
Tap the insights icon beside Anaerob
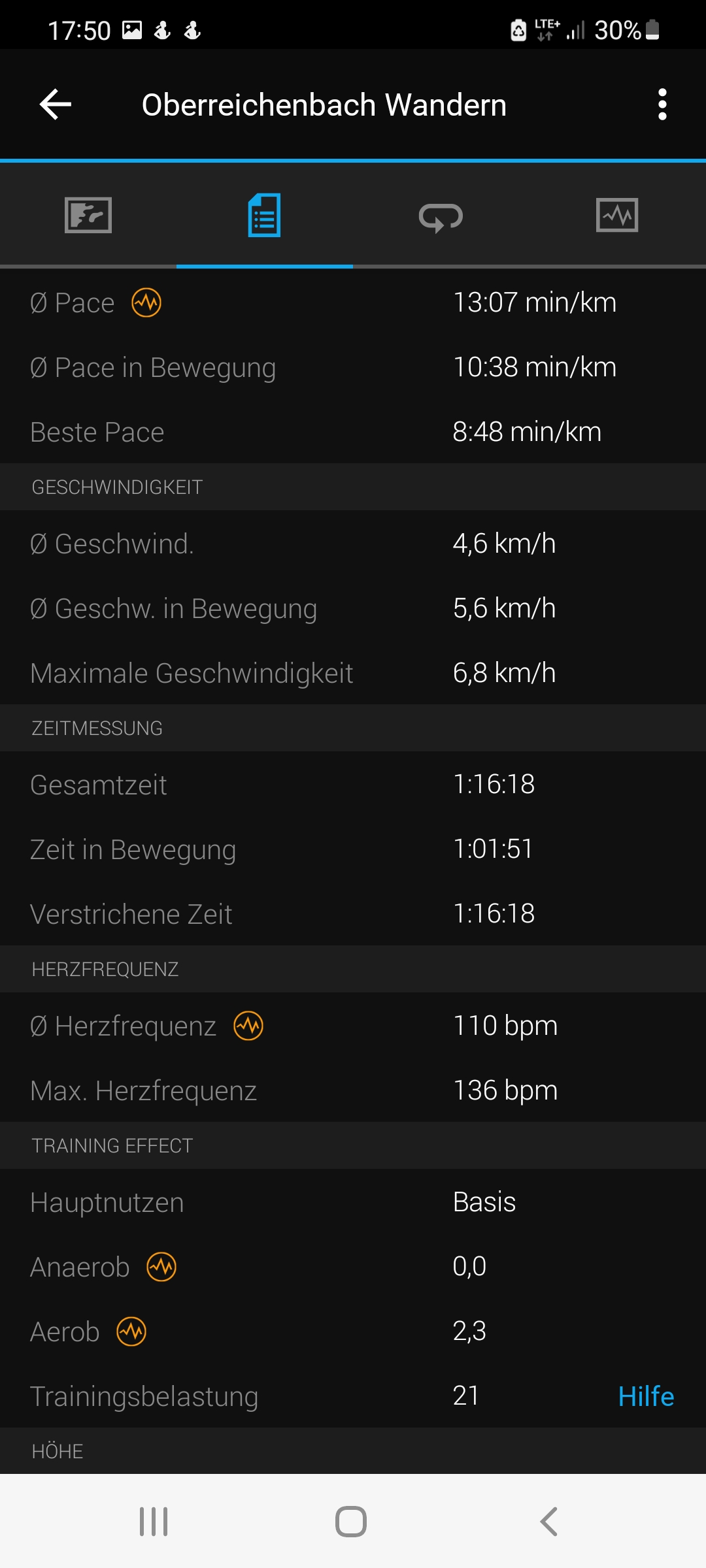coord(161,1267)
